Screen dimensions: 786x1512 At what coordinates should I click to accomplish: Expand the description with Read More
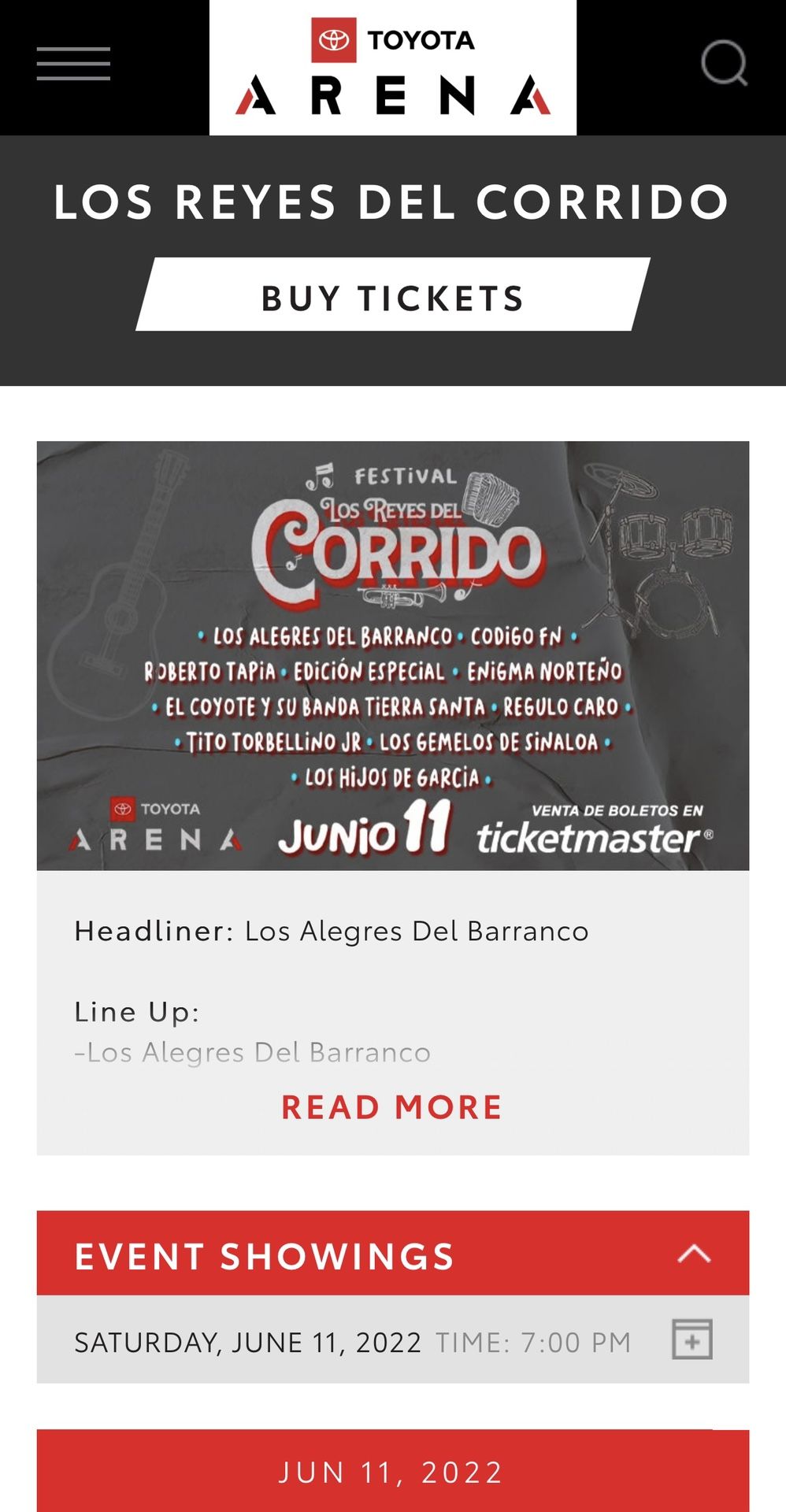click(391, 1107)
